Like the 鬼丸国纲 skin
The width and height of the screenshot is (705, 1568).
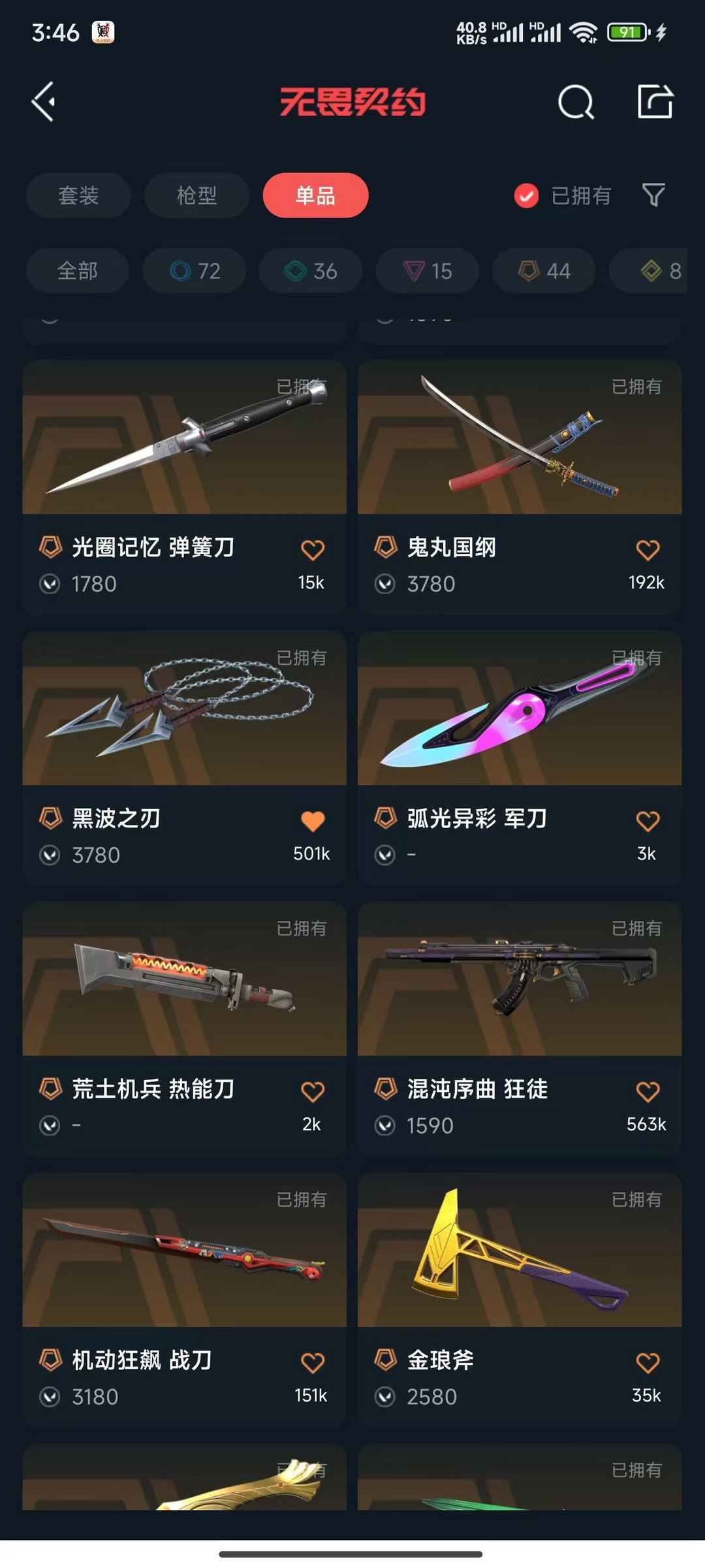[648, 550]
